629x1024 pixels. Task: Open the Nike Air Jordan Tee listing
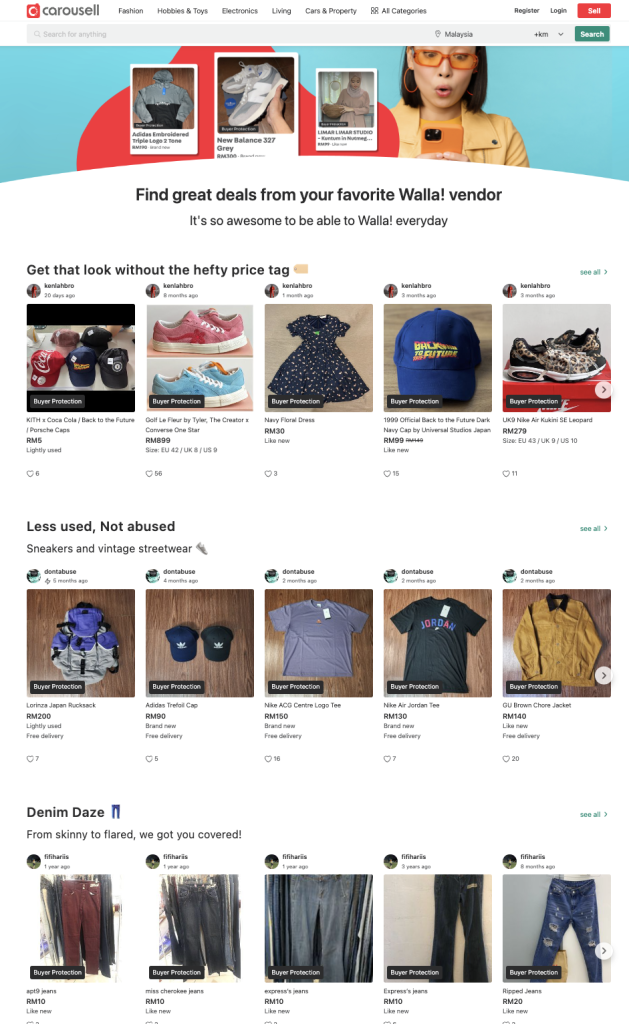[x=437, y=643]
